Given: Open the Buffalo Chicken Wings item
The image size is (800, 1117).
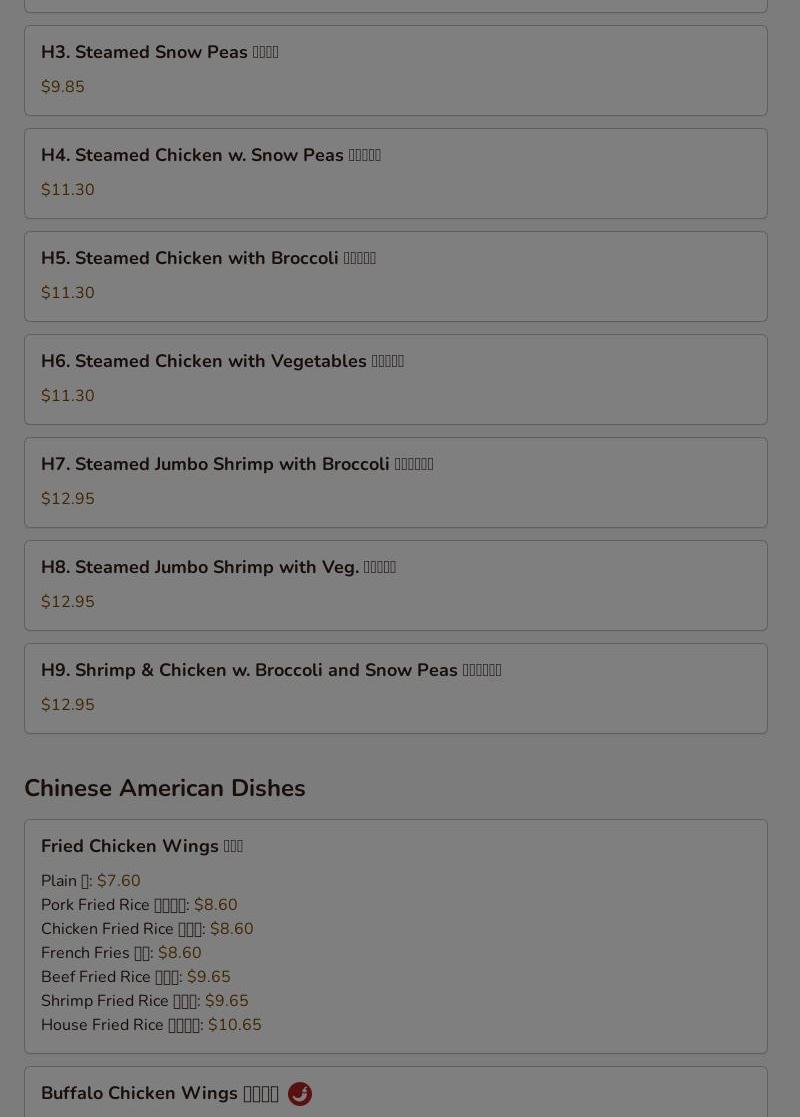Looking at the screenshot, I should 395,1093.
